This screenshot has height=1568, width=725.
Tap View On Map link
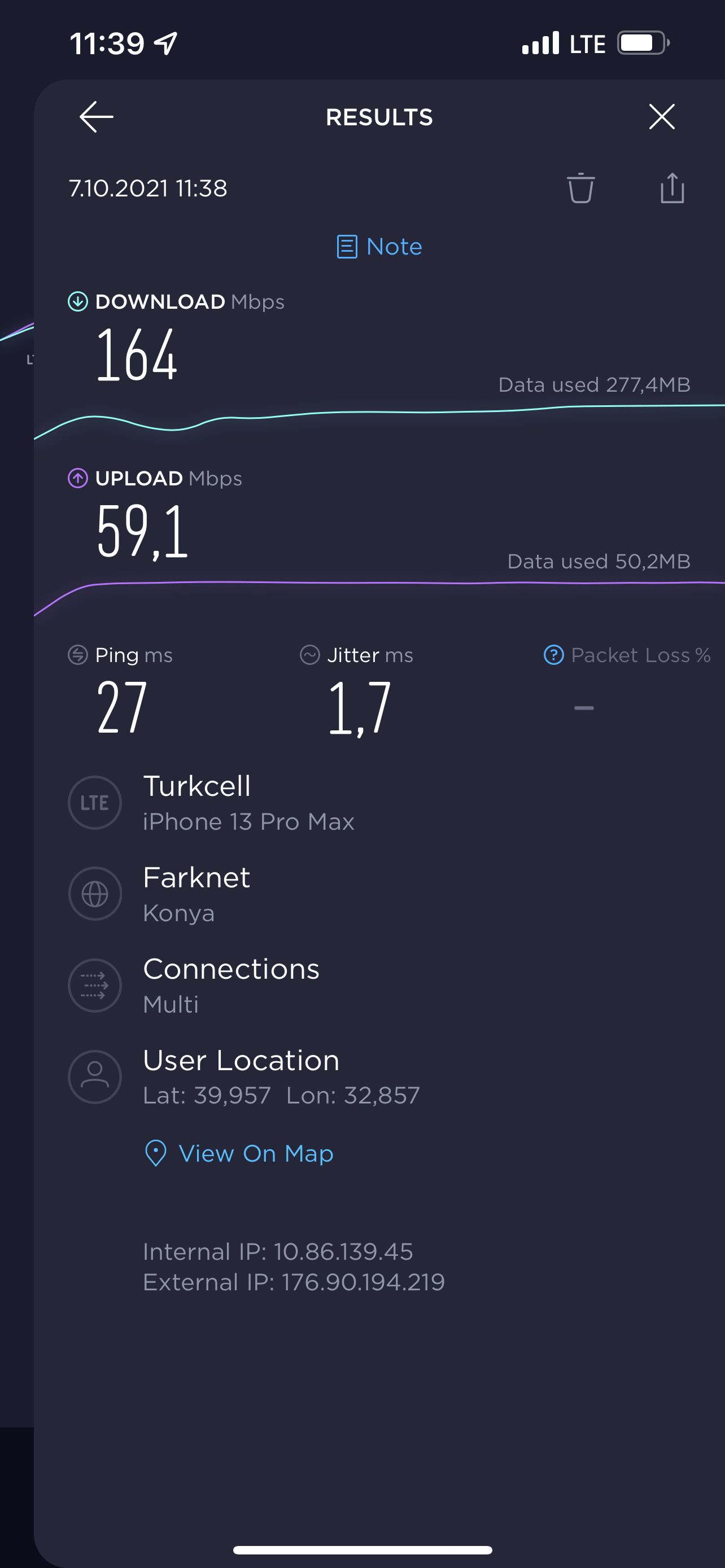click(239, 1153)
